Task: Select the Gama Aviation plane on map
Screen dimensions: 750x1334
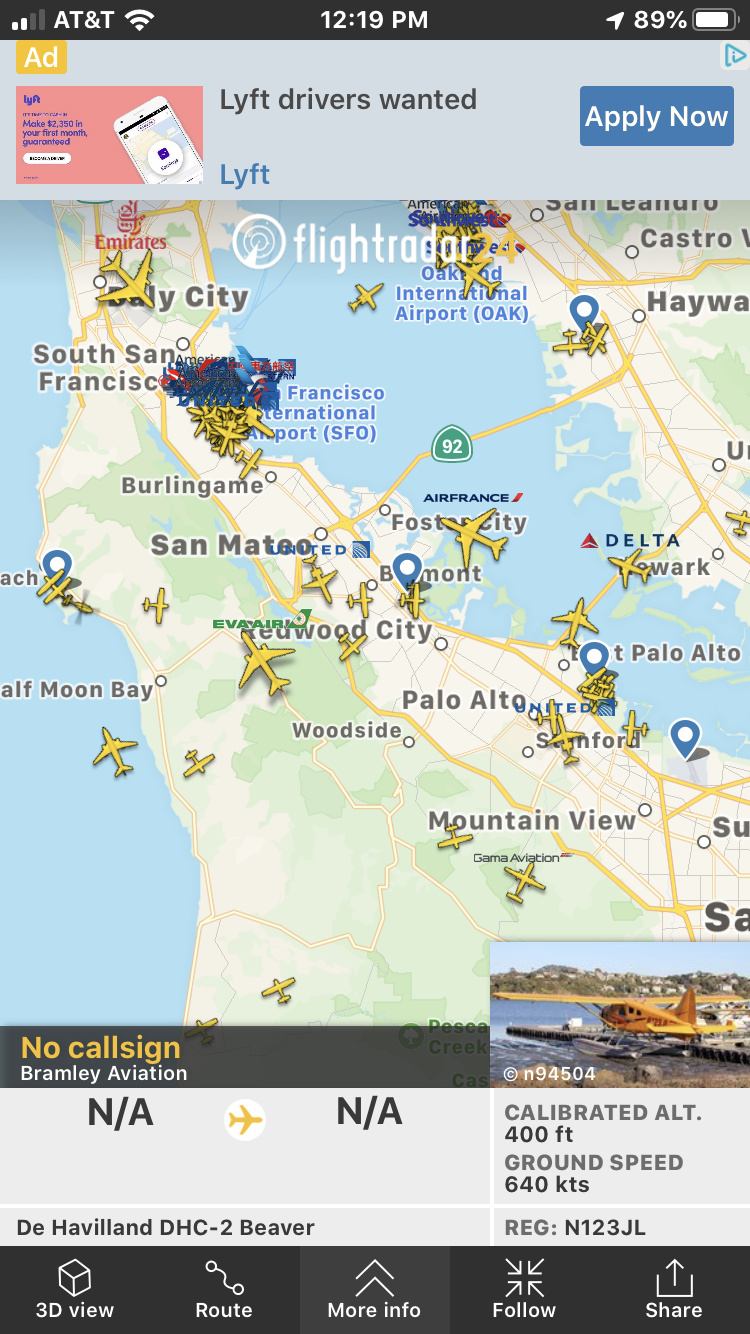Action: click(x=524, y=881)
